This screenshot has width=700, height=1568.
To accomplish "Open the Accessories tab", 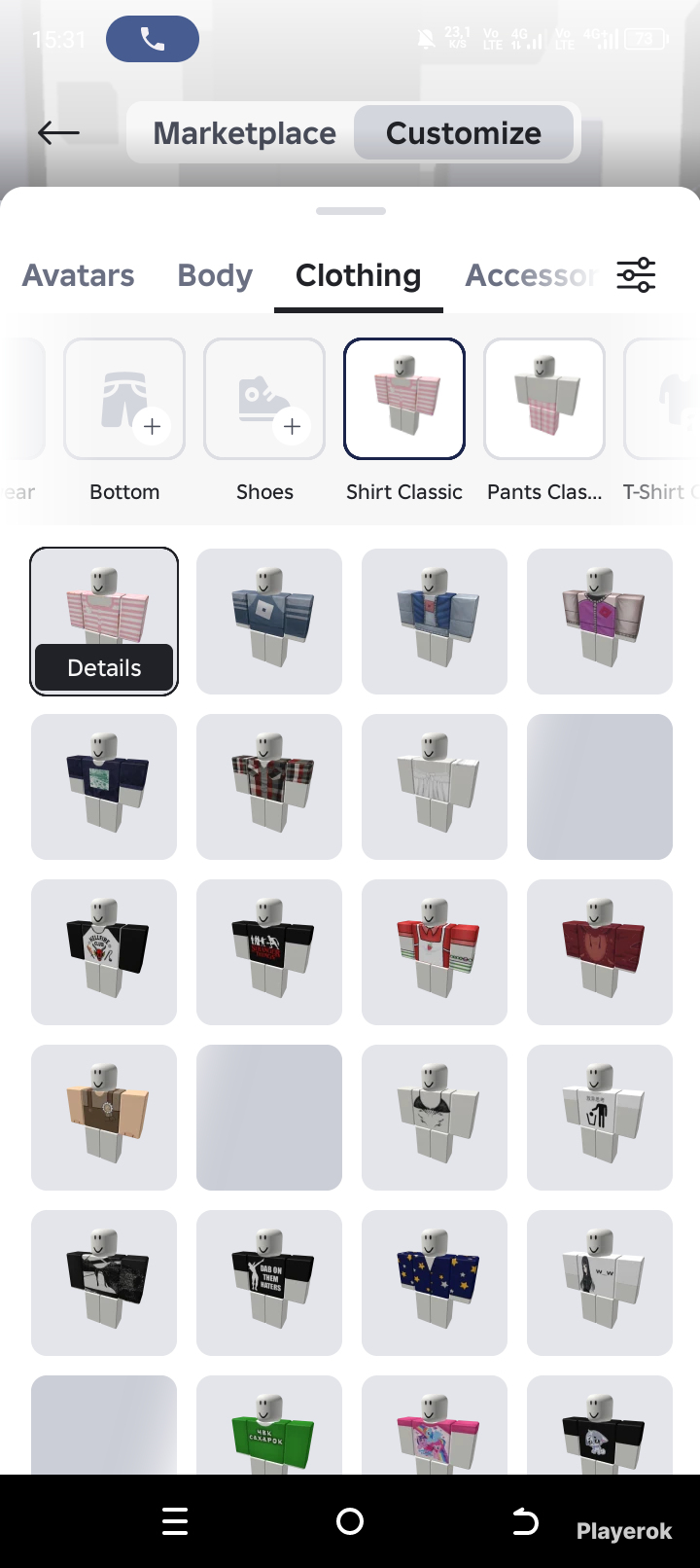I will pyautogui.click(x=530, y=275).
